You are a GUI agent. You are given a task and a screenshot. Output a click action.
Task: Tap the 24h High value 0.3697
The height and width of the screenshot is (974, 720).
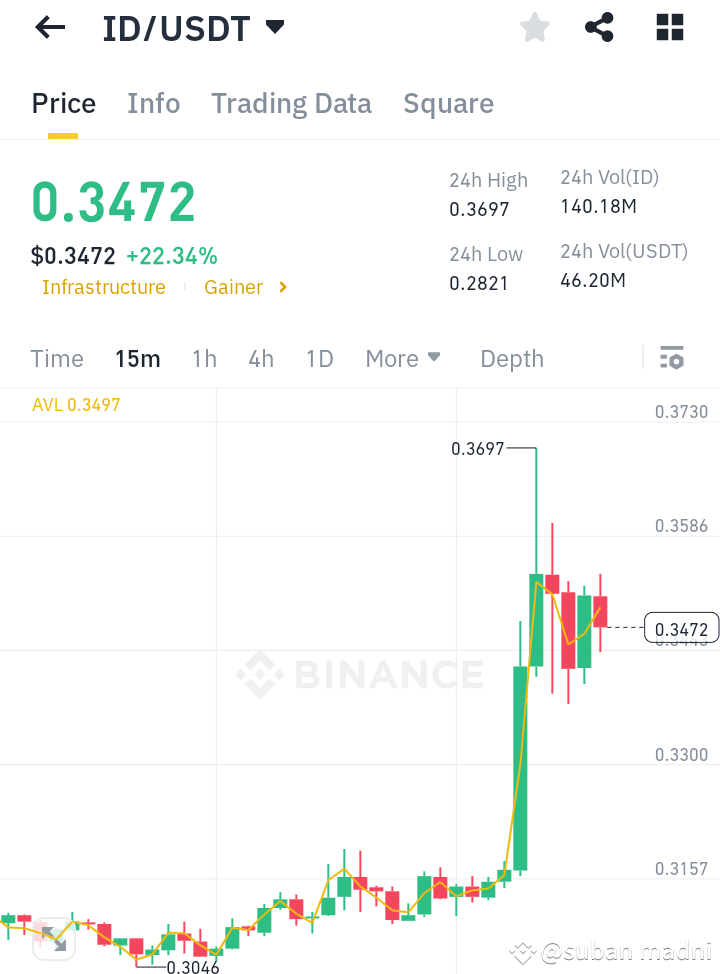click(x=477, y=209)
